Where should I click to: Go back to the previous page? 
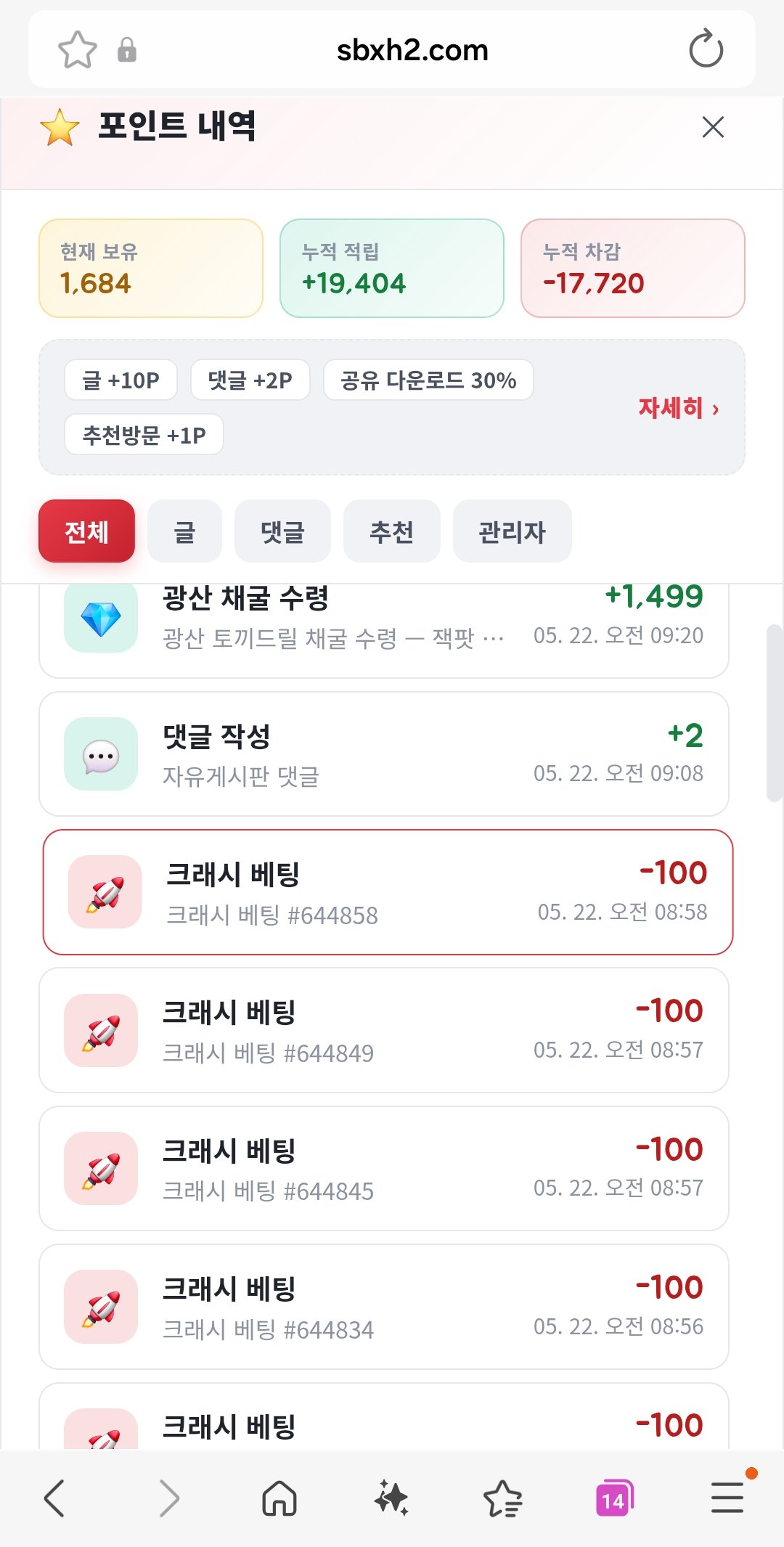pos(55,1498)
